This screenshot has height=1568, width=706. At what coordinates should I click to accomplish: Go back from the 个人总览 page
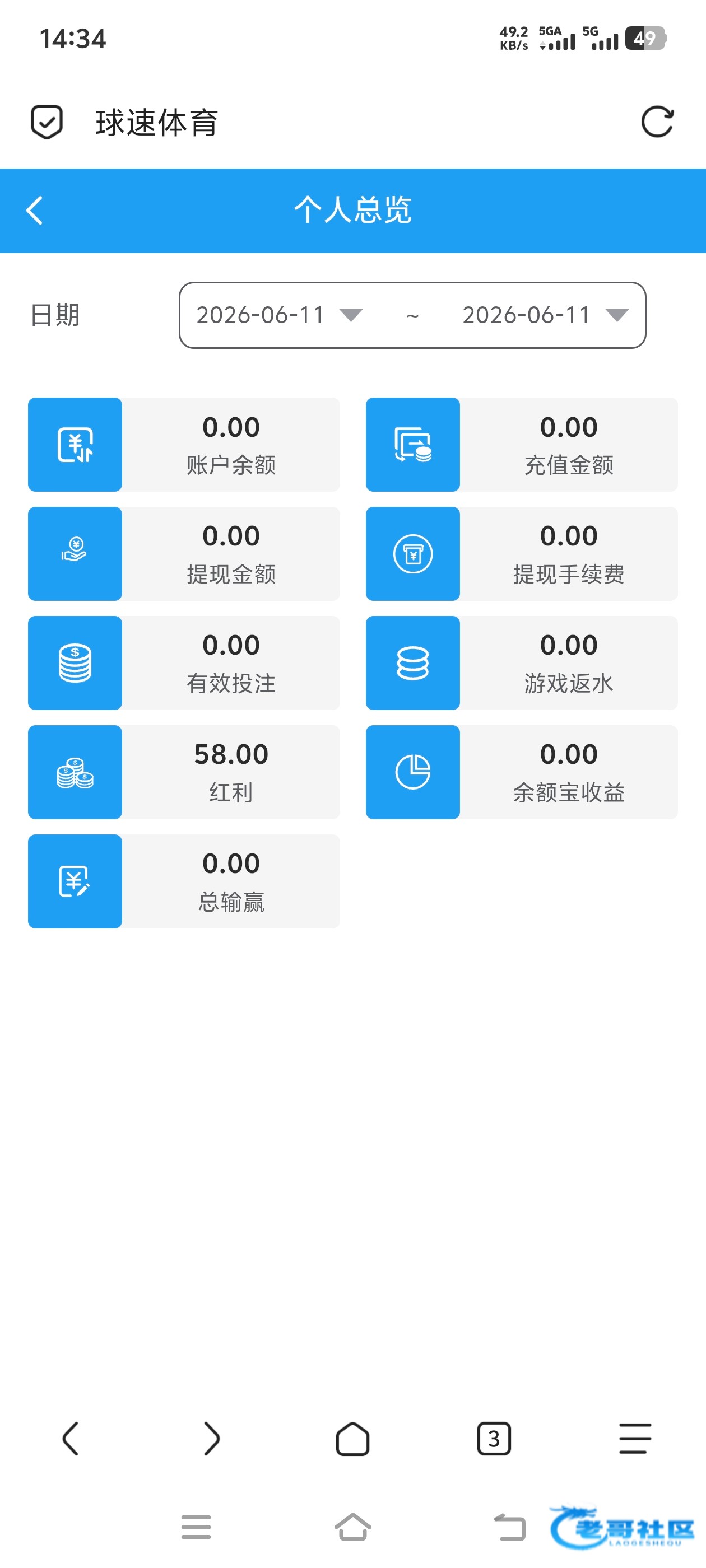(x=35, y=210)
